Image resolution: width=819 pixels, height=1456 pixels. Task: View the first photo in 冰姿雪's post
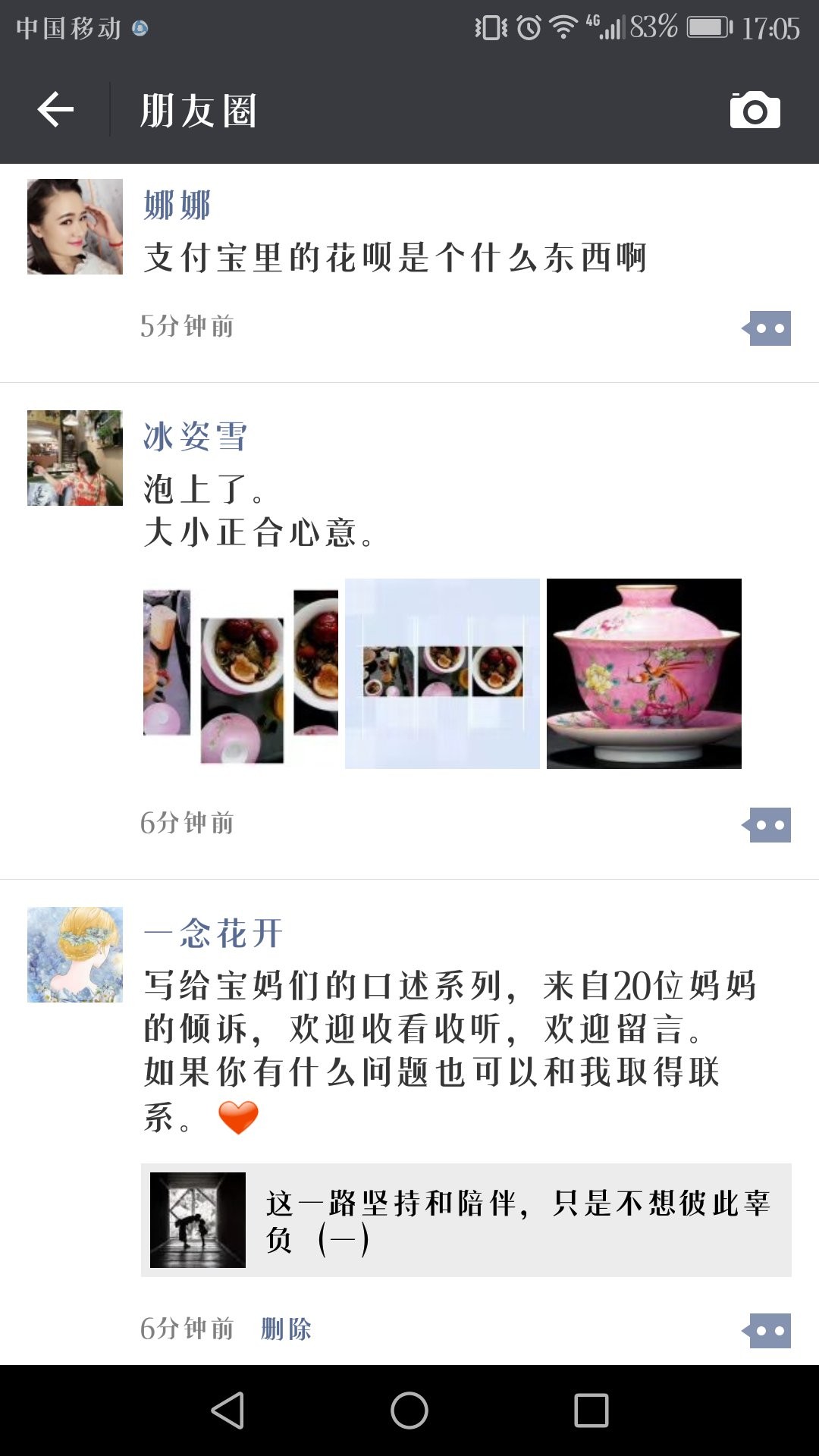coord(241,674)
